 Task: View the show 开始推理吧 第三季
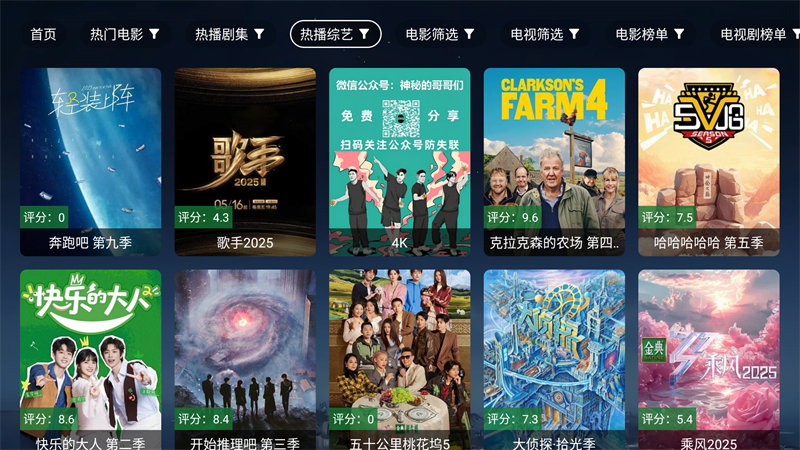[x=245, y=360]
